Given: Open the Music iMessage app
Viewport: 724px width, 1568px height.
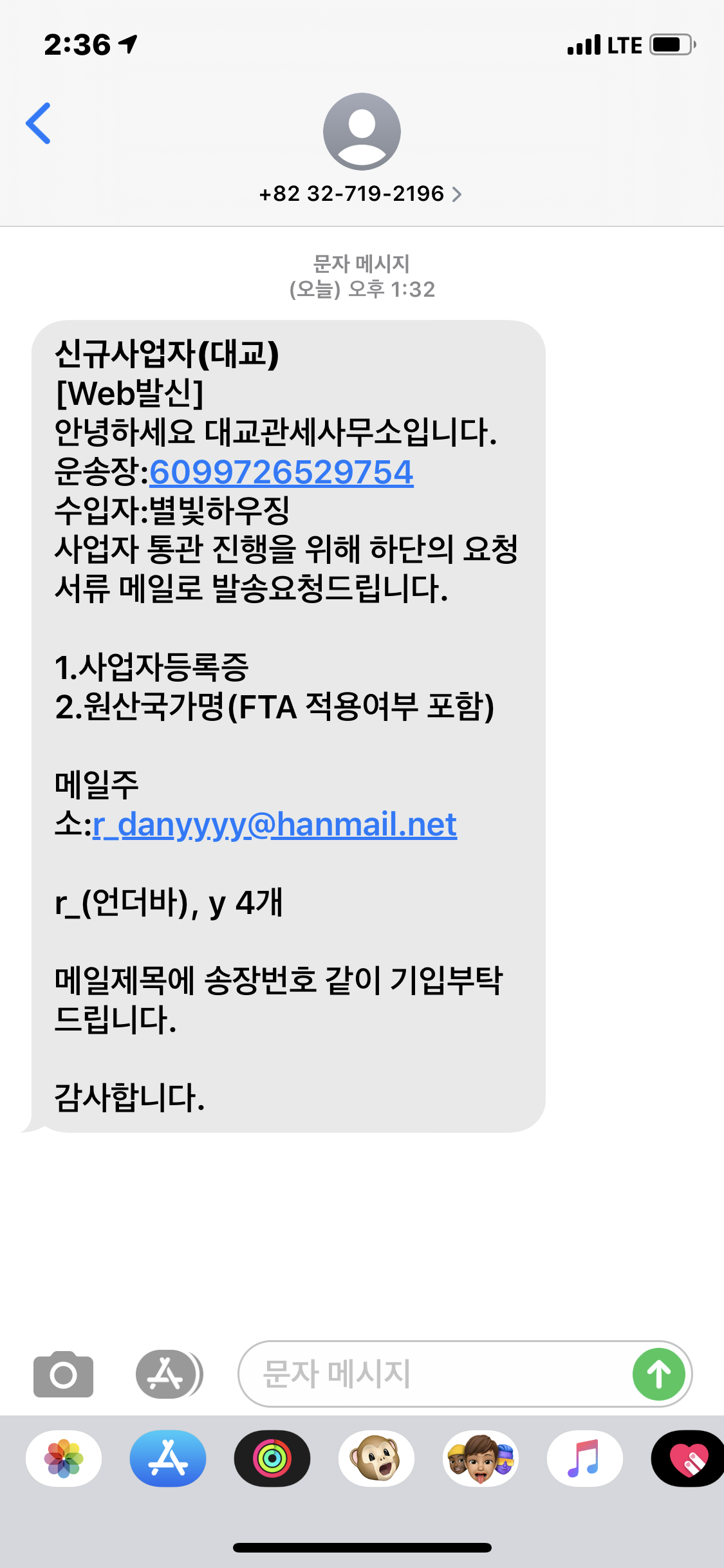Looking at the screenshot, I should 584,1459.
